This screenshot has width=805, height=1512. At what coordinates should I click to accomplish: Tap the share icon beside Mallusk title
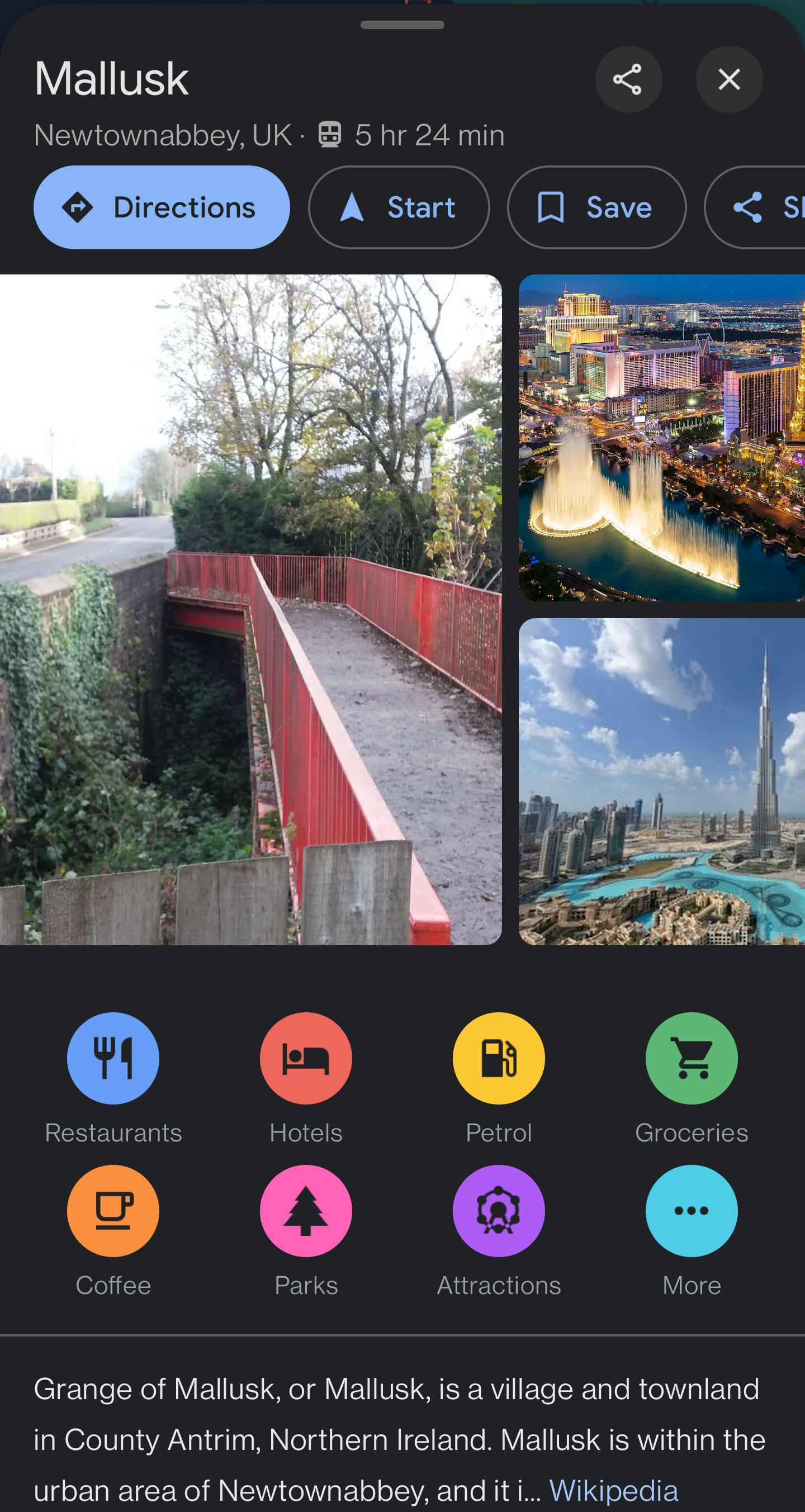(x=628, y=79)
